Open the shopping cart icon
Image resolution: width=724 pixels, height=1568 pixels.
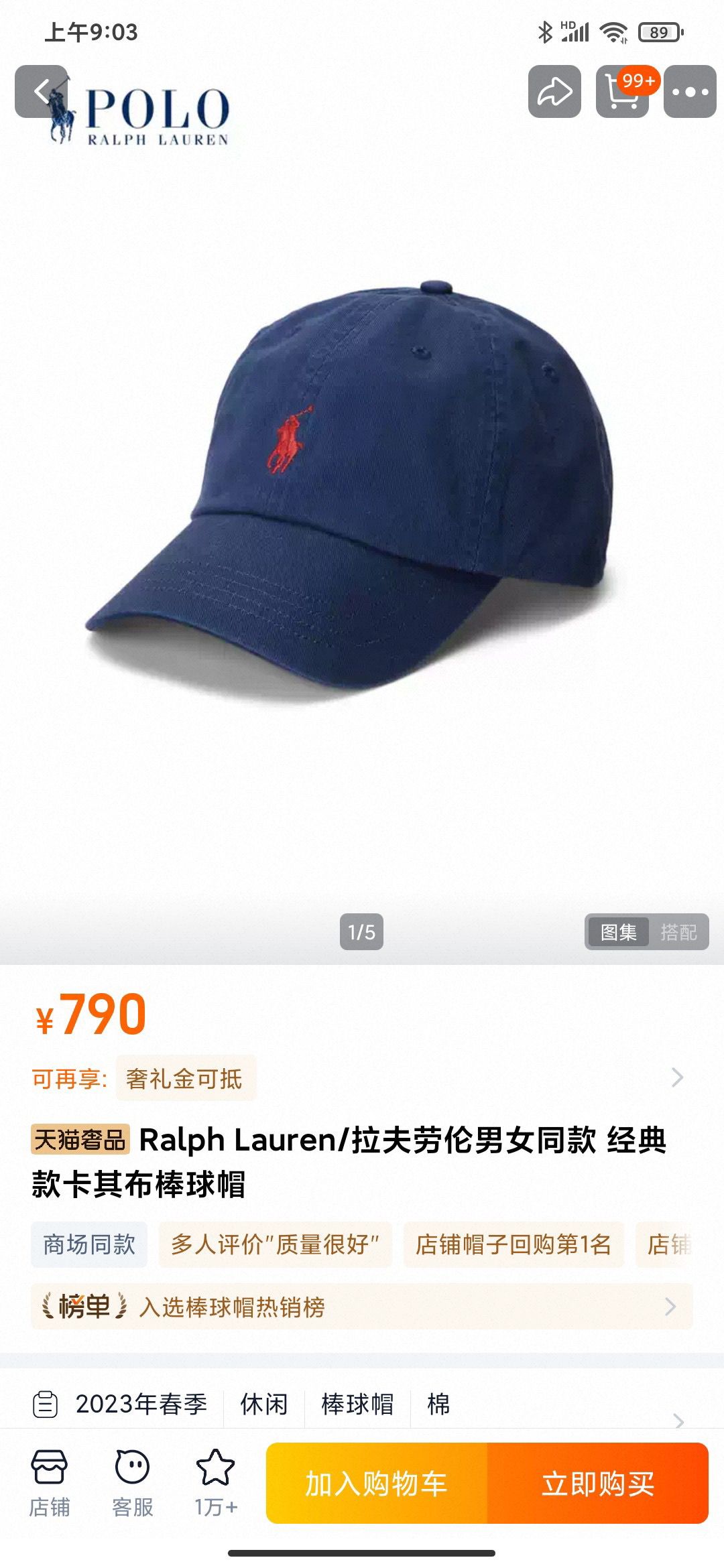coord(622,92)
